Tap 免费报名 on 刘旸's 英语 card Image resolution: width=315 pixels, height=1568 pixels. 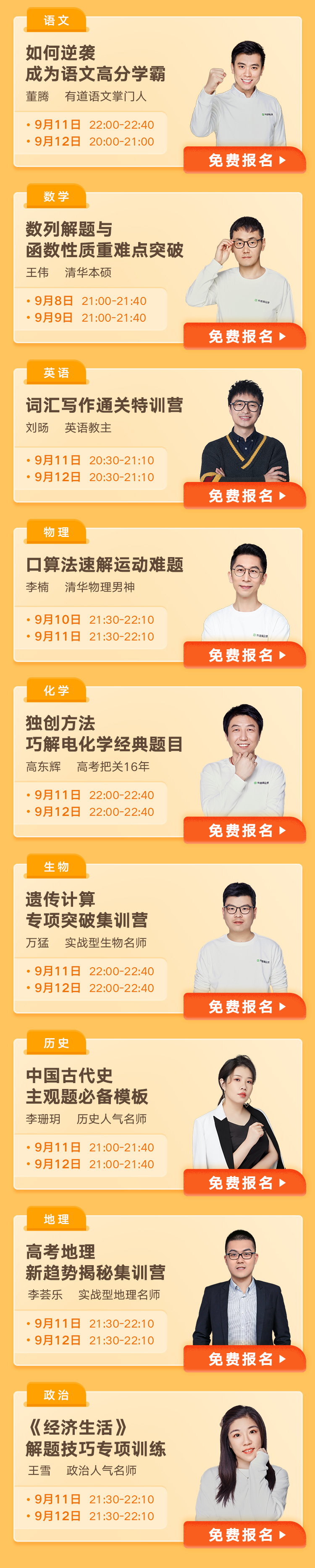244,495
